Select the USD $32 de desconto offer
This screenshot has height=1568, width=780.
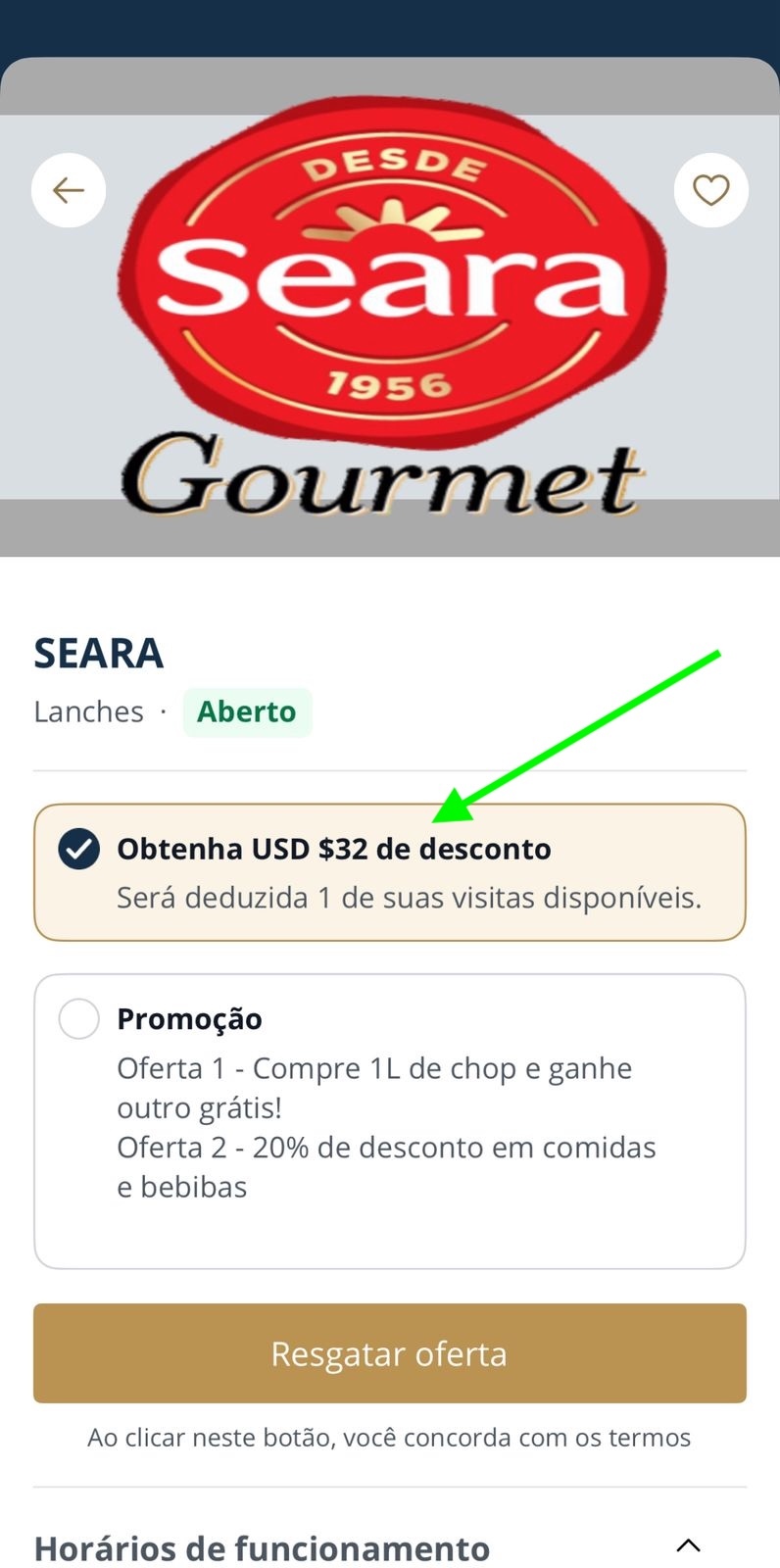390,871
